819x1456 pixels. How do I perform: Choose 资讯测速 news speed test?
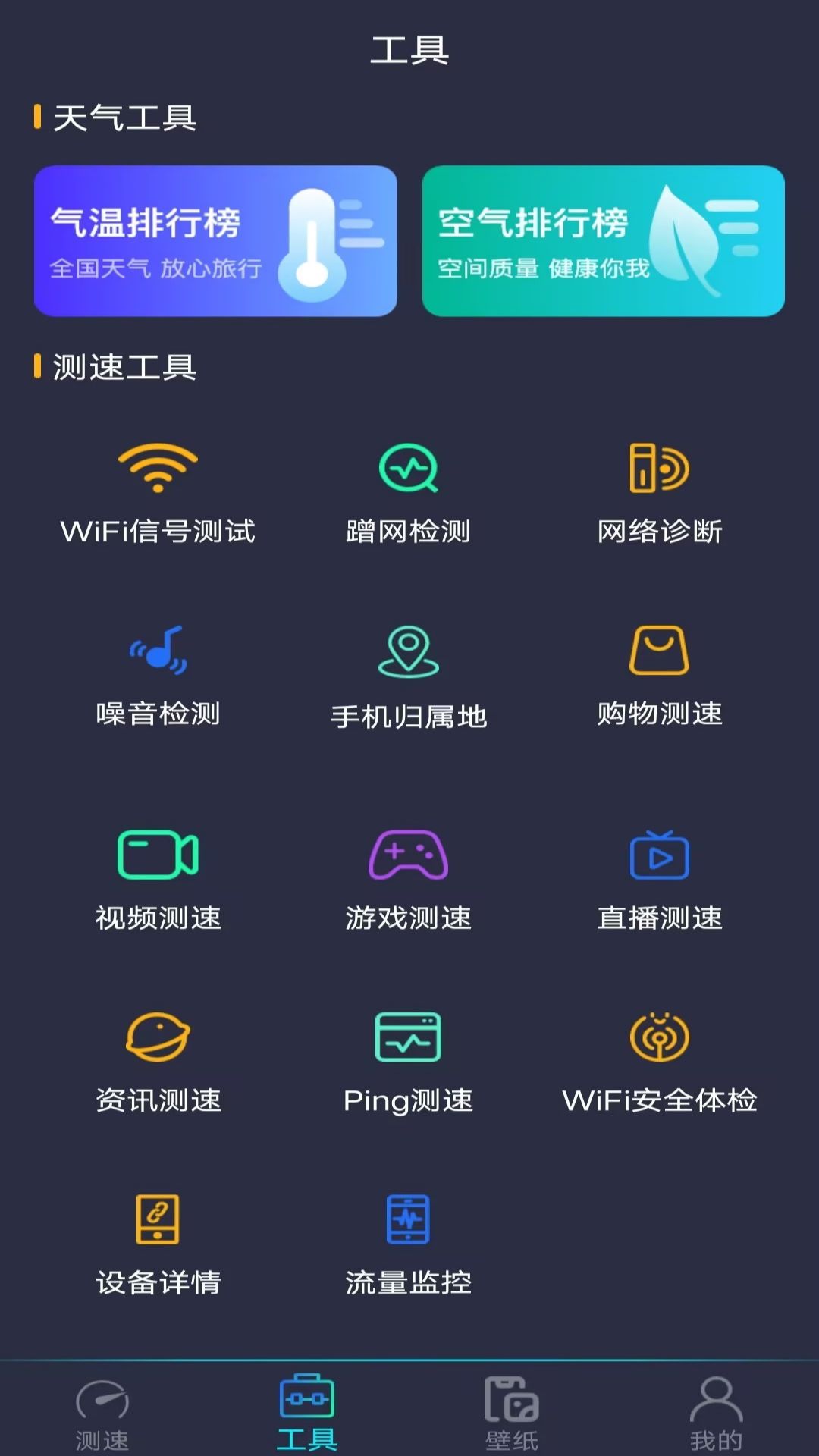click(x=158, y=1063)
